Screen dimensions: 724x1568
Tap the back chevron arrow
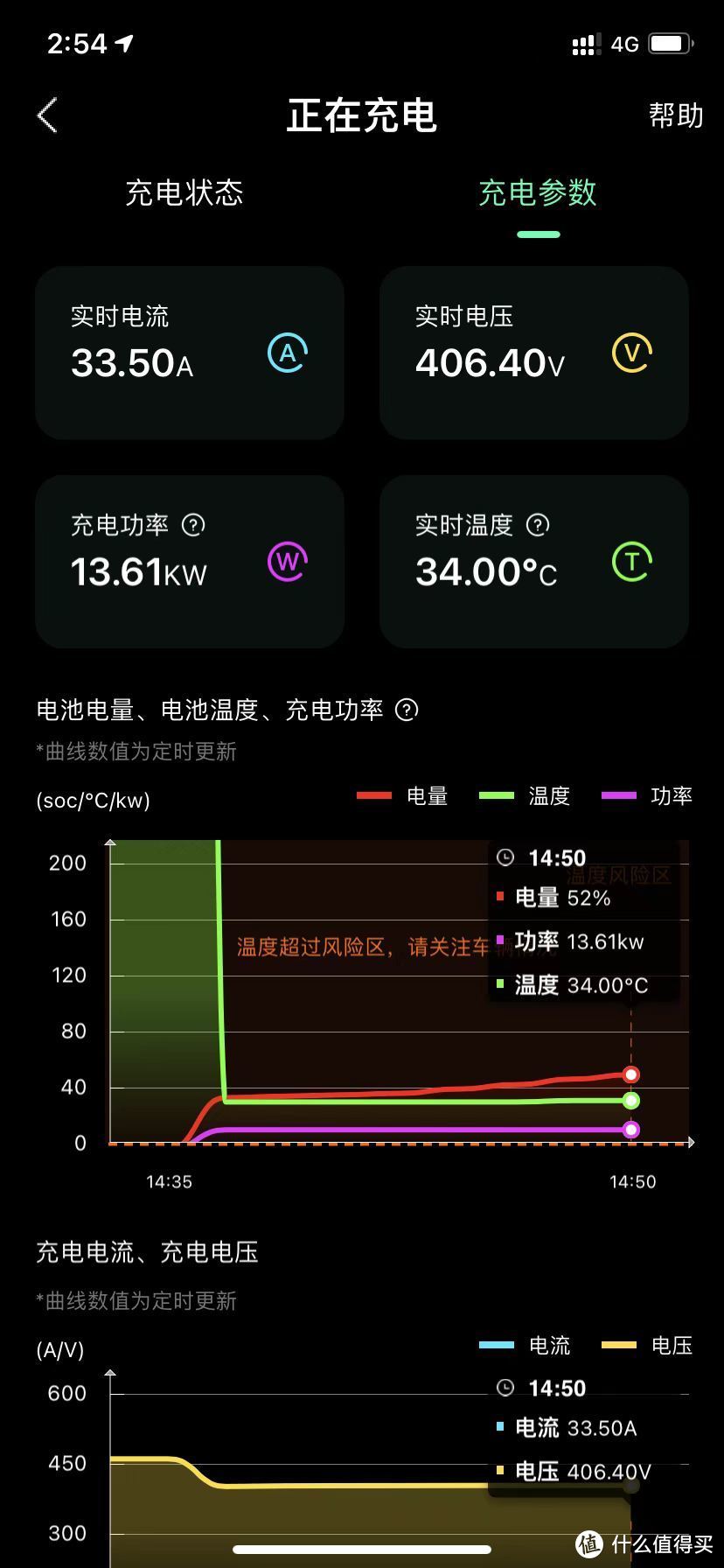point(46,115)
